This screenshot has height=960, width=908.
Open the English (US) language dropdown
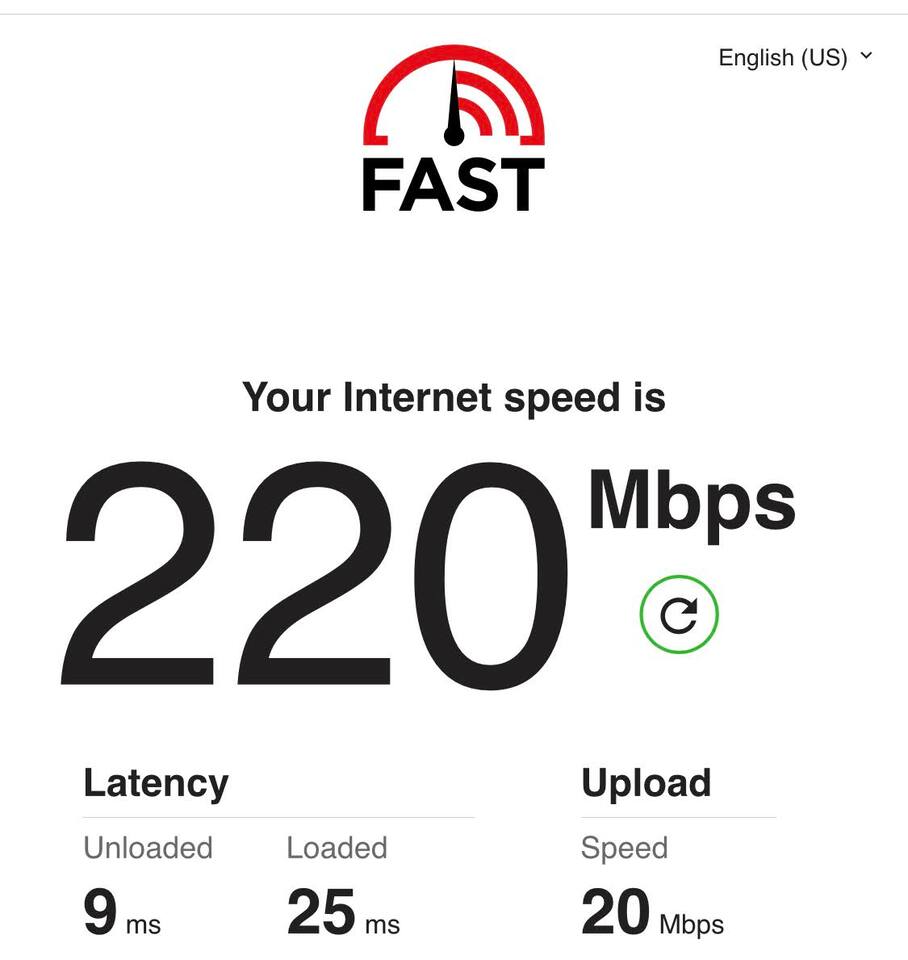795,58
